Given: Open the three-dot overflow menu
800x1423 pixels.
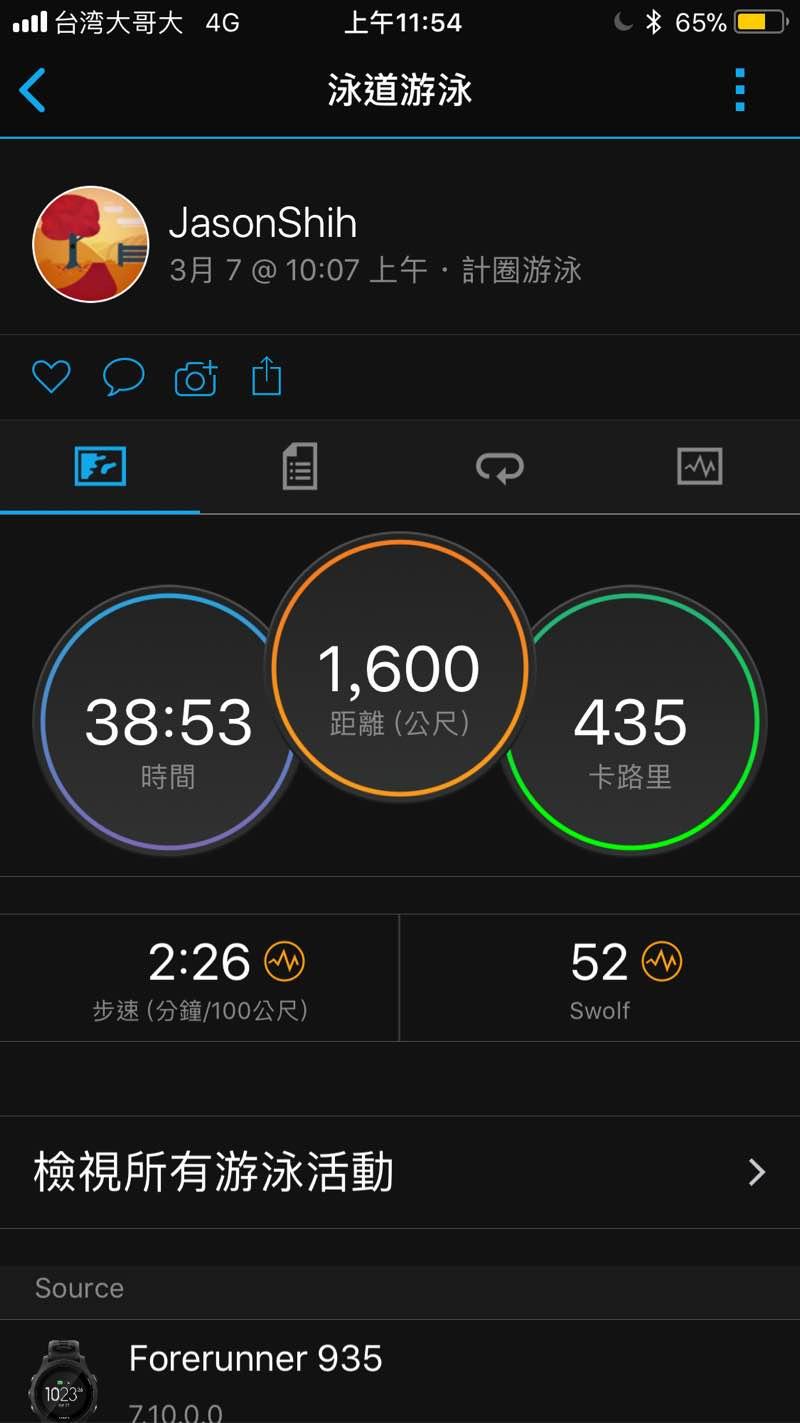Looking at the screenshot, I should (x=740, y=91).
